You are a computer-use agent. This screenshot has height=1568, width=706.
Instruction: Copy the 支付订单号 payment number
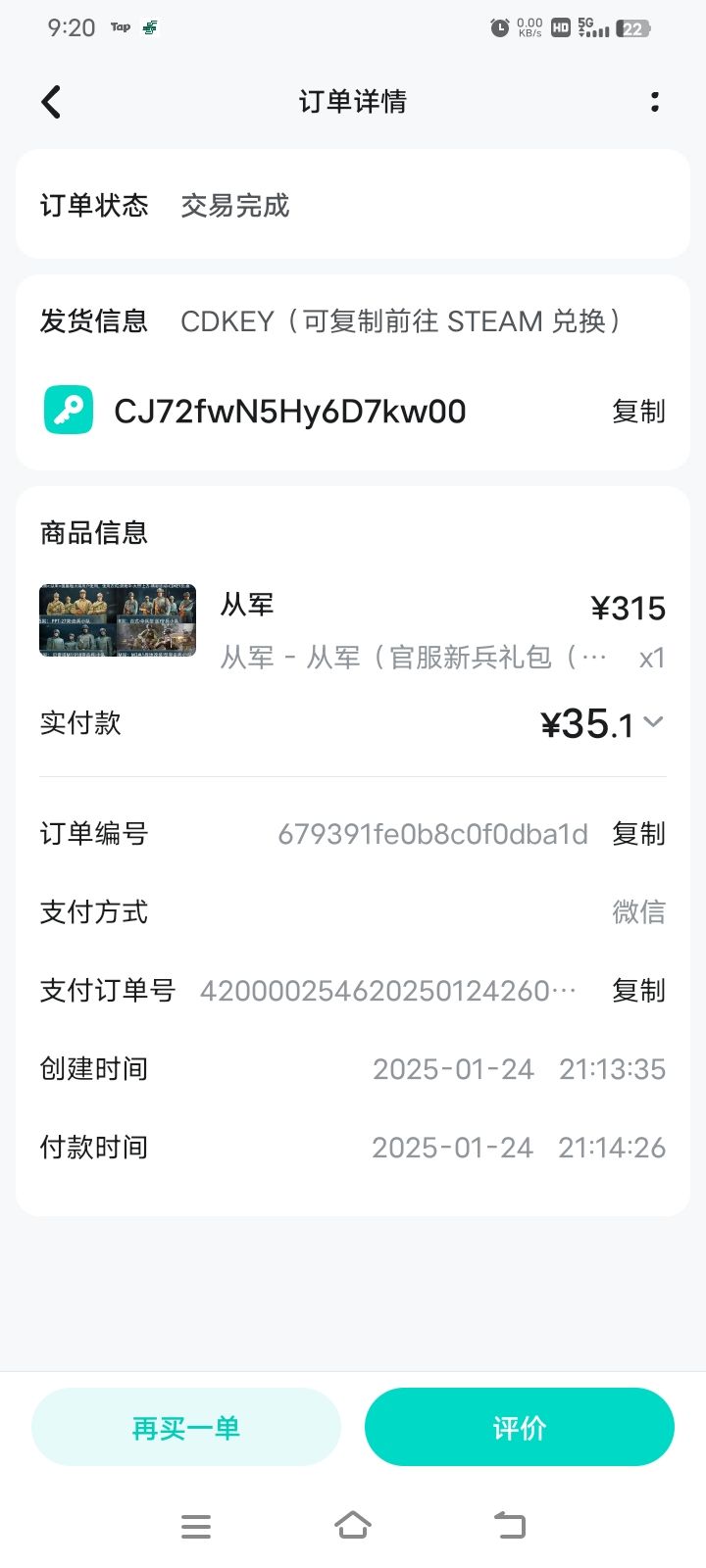tap(638, 991)
